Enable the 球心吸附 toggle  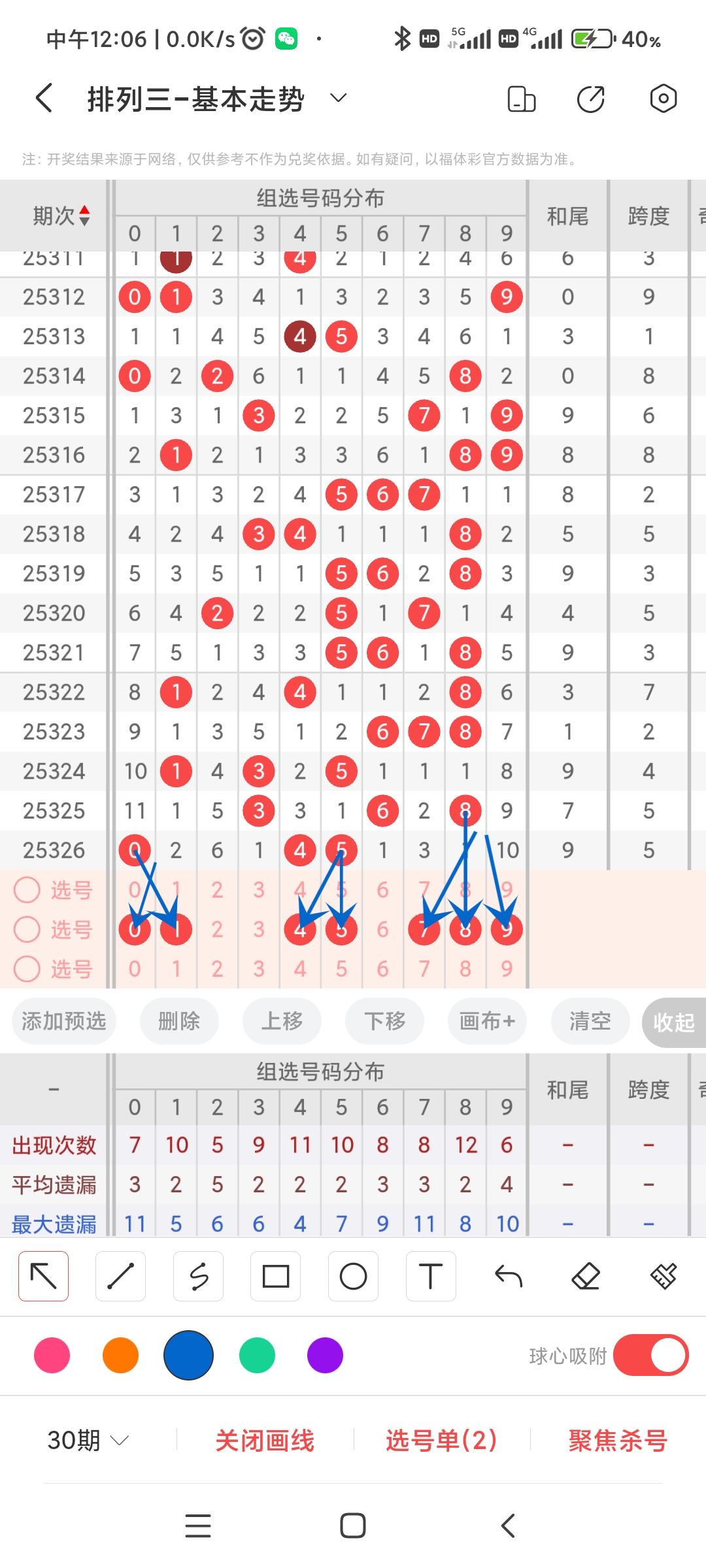pos(651,1356)
